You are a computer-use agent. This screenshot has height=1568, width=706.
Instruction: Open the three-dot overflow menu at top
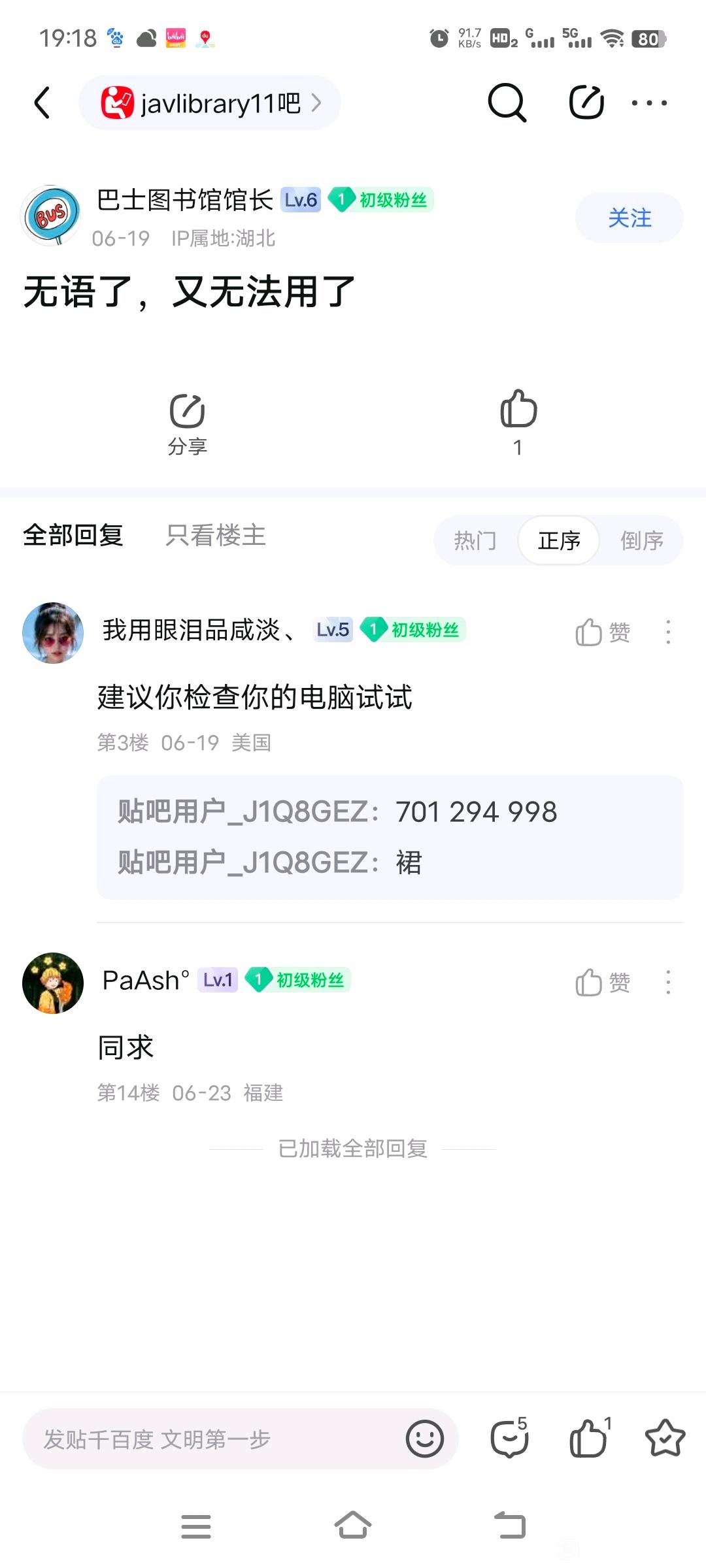[x=649, y=103]
